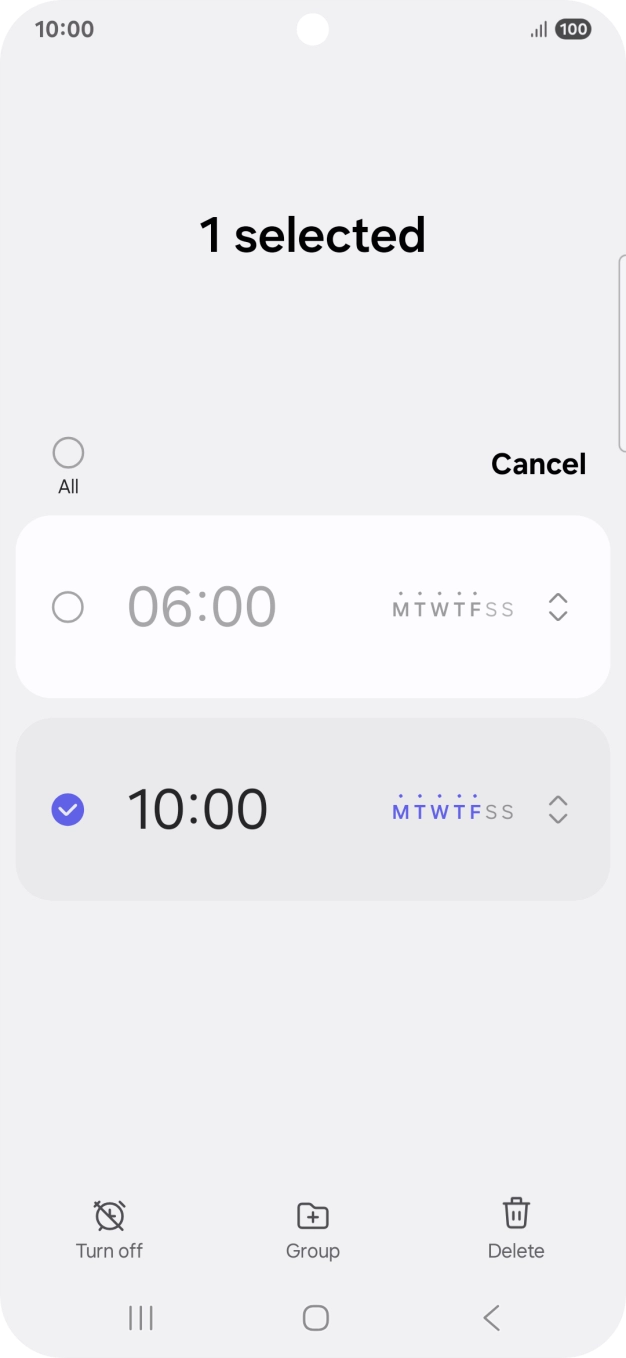Delete the selected alarm

[x=516, y=1229]
